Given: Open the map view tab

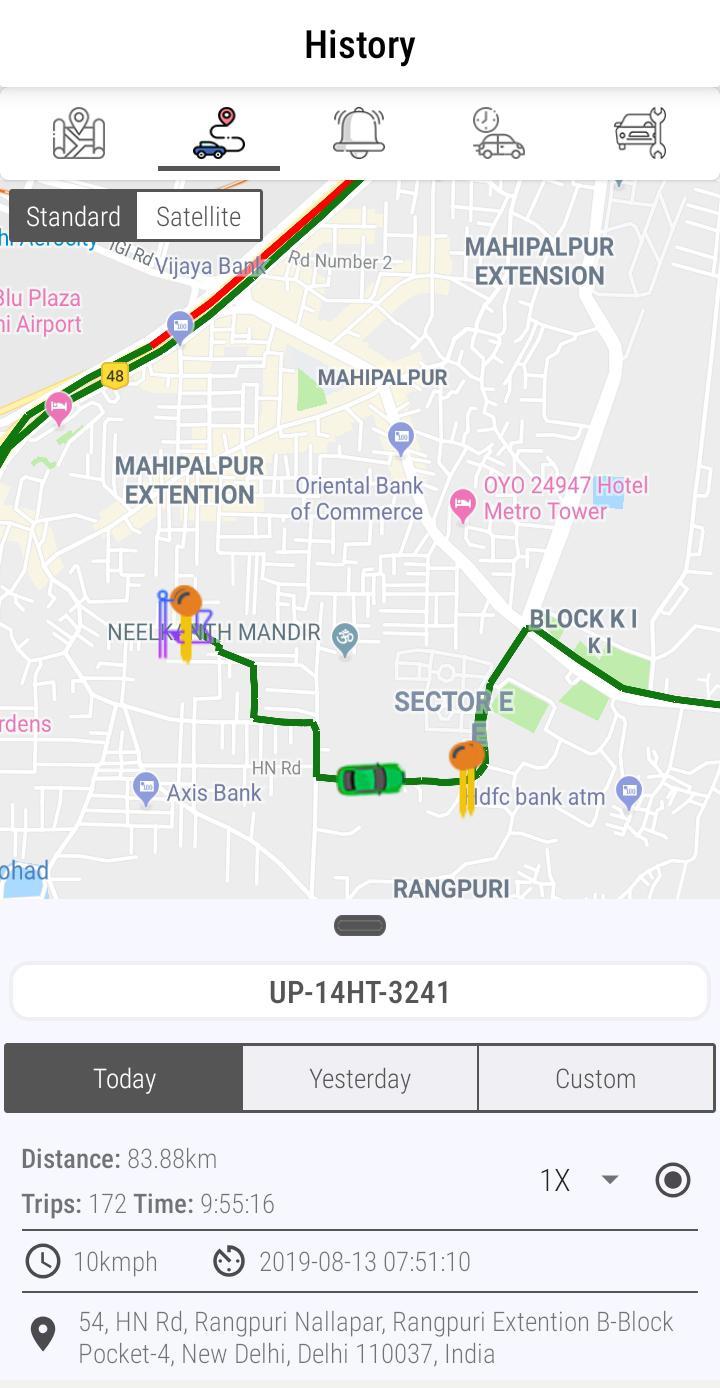Looking at the screenshot, I should 79,134.
